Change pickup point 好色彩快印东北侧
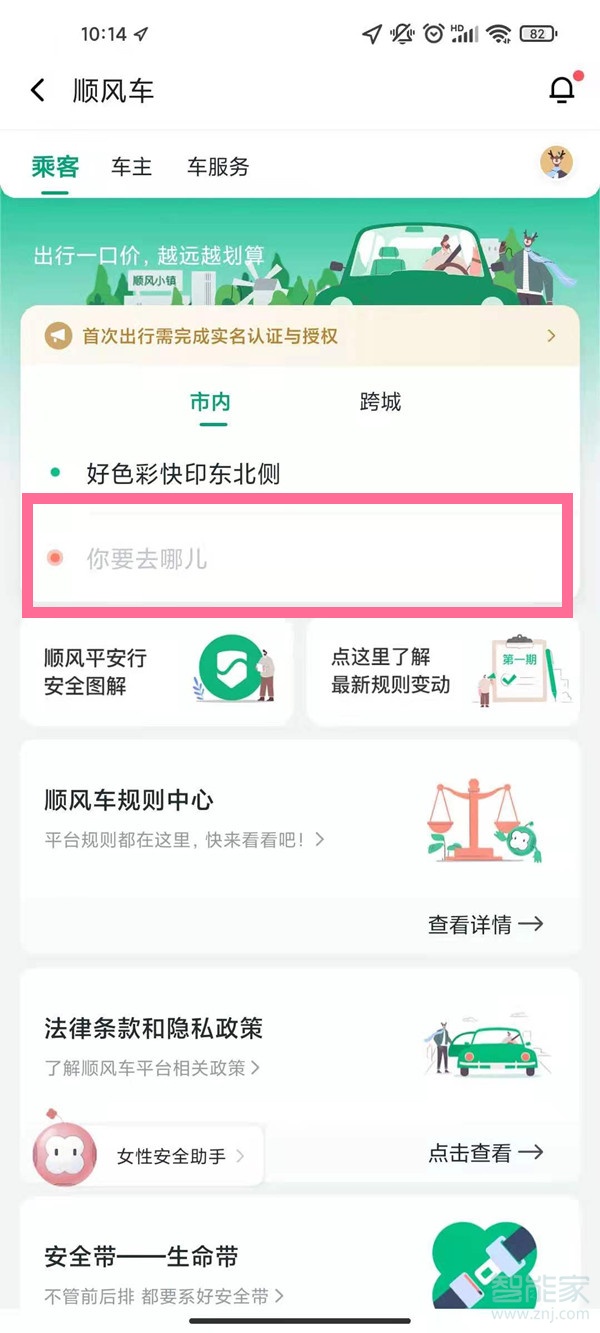Viewport: 600px width, 1333px height. pyautogui.click(x=183, y=474)
